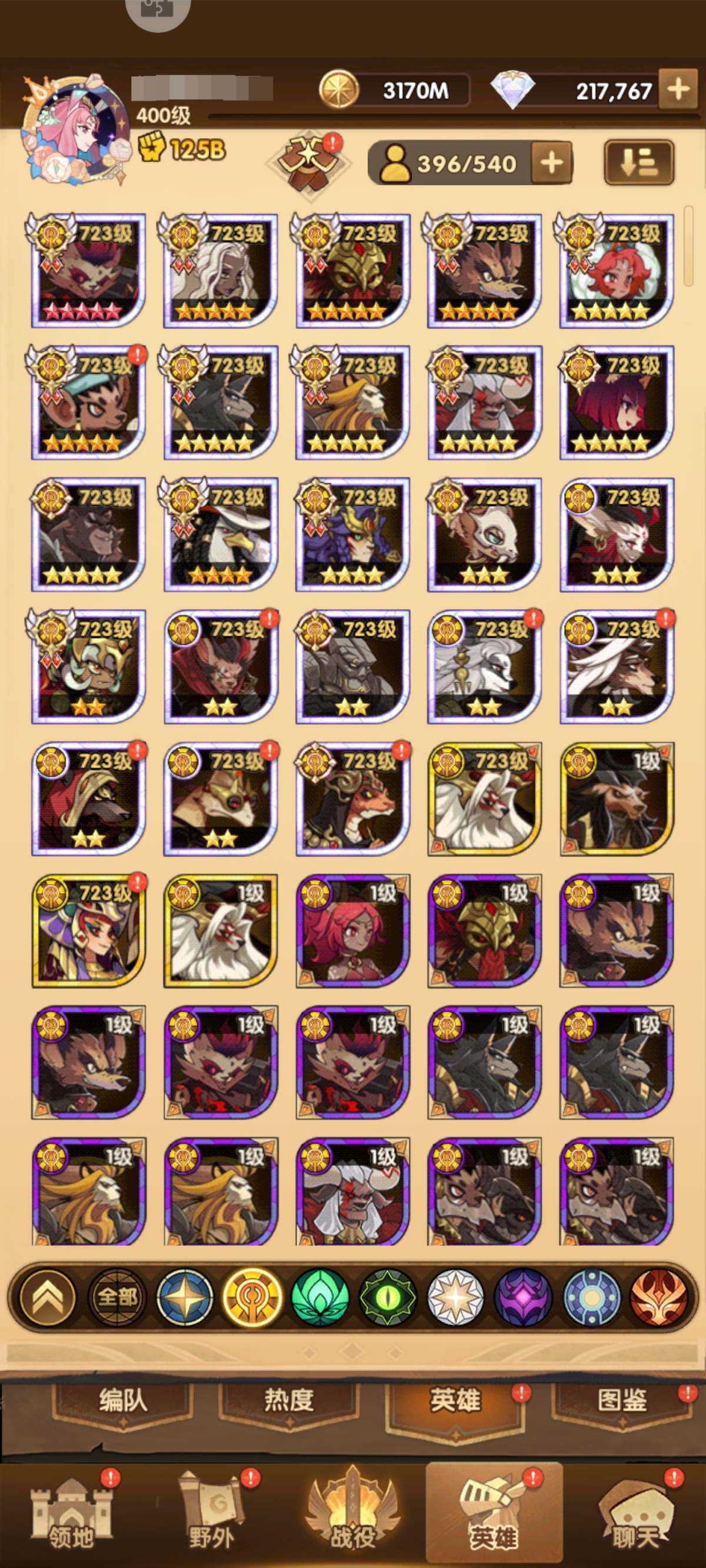Go to the 战役 section

352,1516
